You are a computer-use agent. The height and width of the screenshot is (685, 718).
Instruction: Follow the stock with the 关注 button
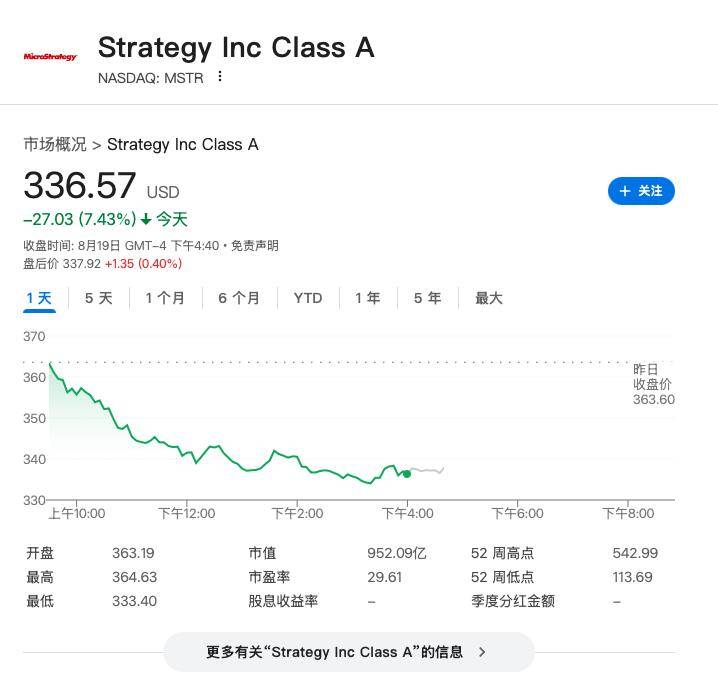click(641, 191)
